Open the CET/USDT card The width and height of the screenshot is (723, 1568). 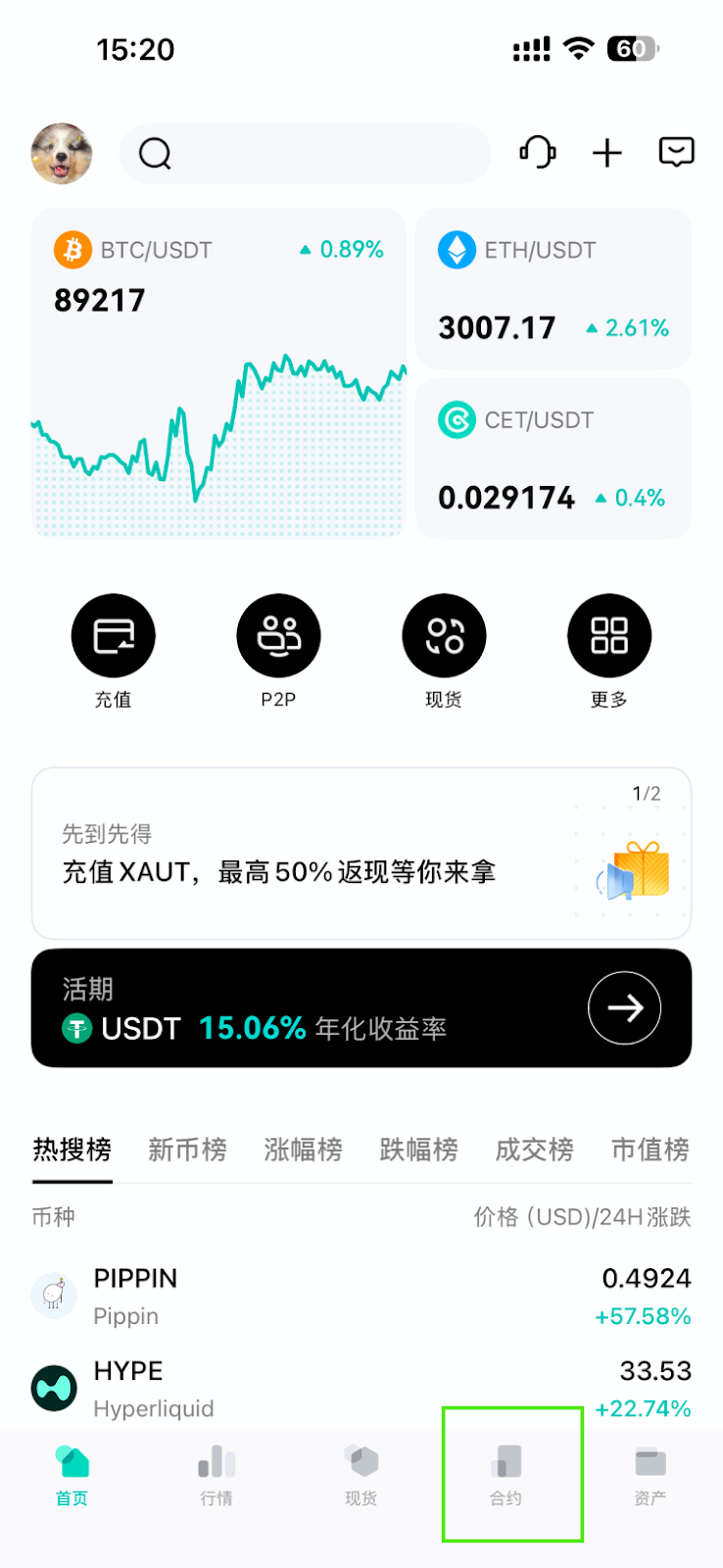[554, 459]
